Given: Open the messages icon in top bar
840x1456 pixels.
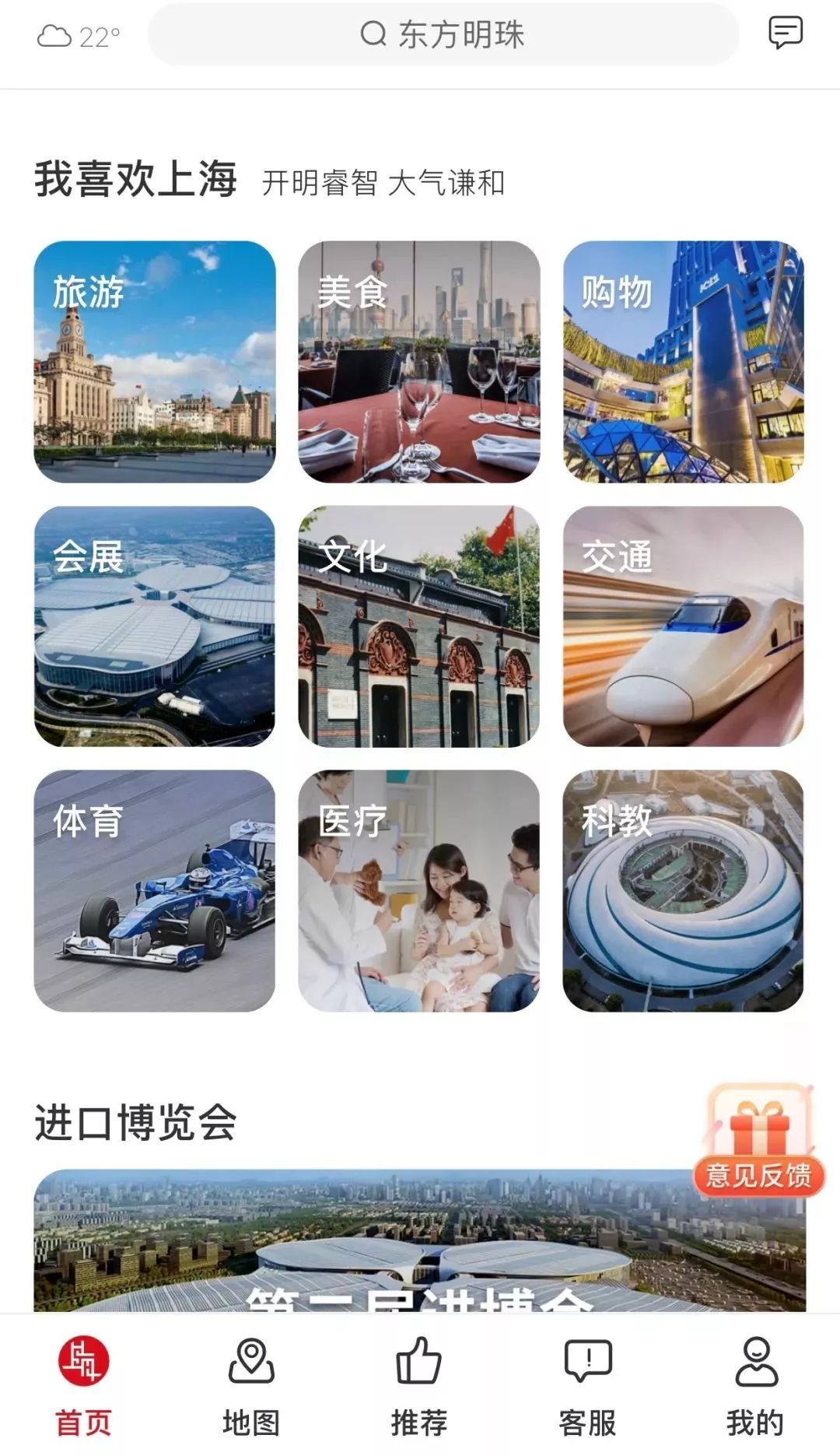Looking at the screenshot, I should click(785, 33).
